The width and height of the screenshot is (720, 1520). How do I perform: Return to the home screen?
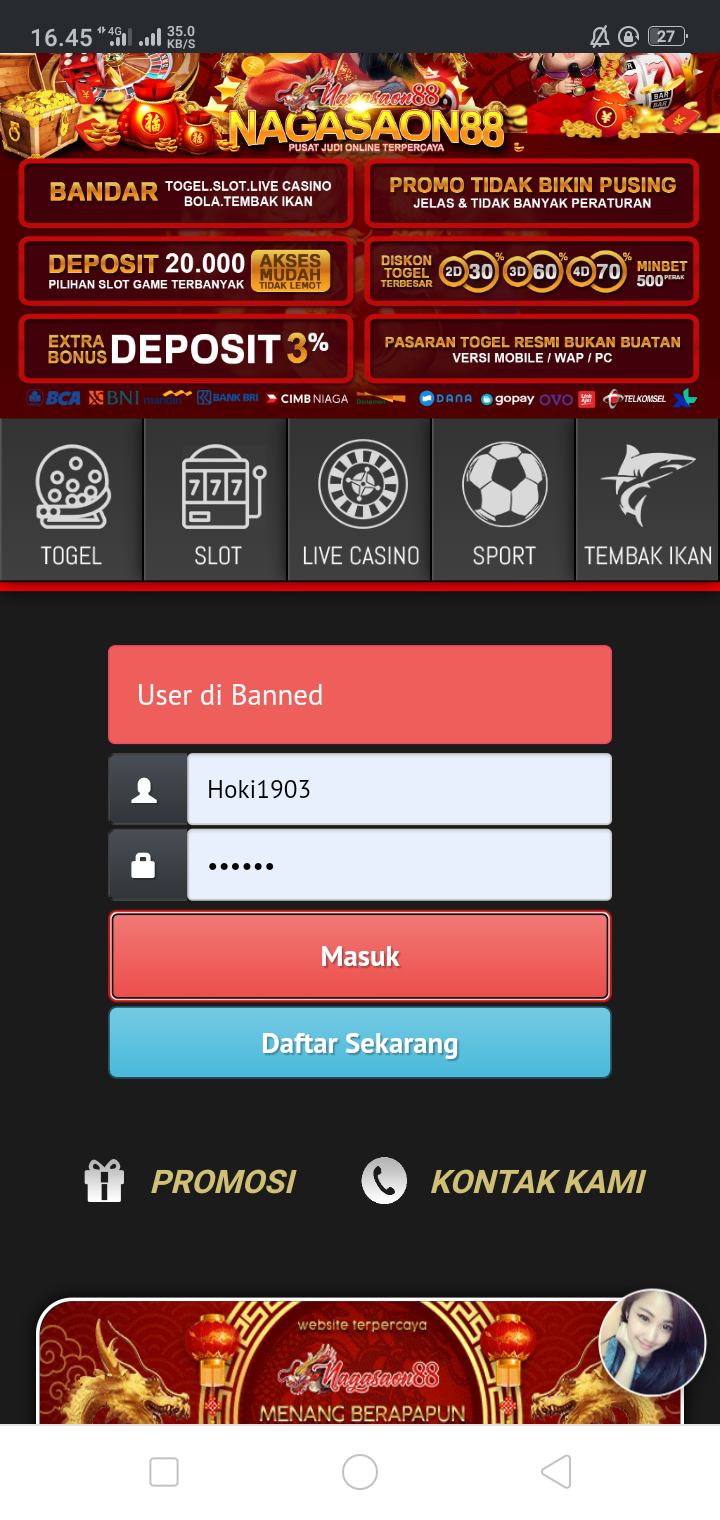[x=360, y=1472]
